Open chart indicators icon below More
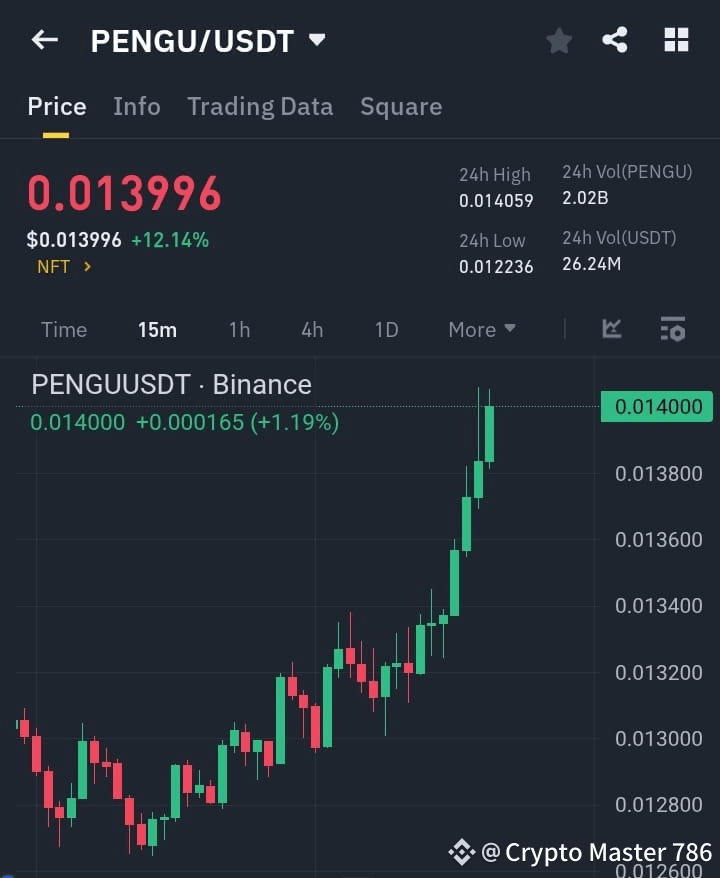 tap(611, 329)
